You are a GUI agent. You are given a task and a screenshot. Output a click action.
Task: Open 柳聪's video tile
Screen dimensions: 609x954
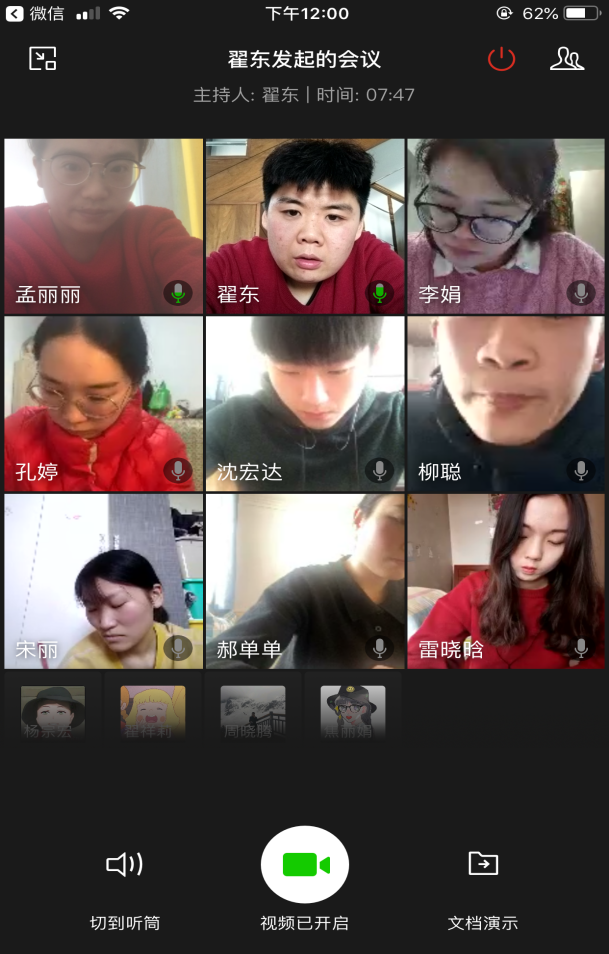[506, 403]
